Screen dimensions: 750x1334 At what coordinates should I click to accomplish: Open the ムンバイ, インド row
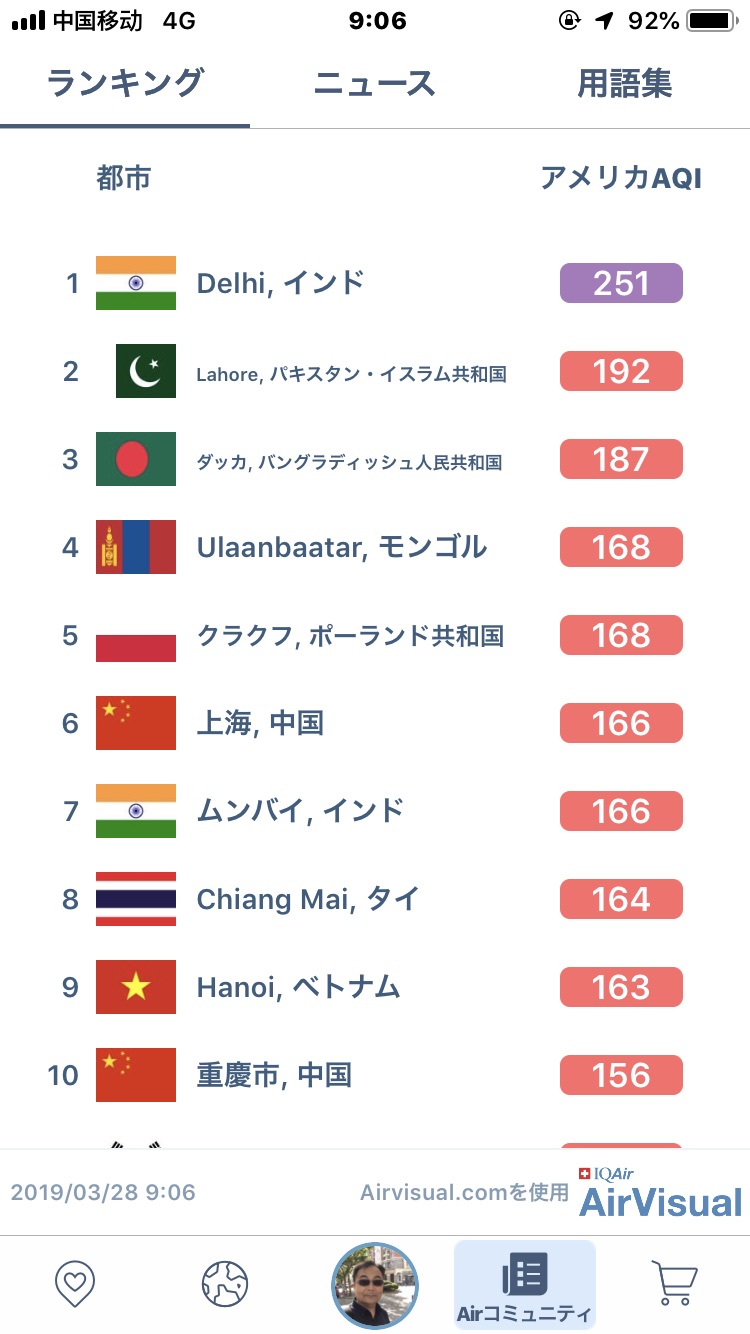[375, 811]
